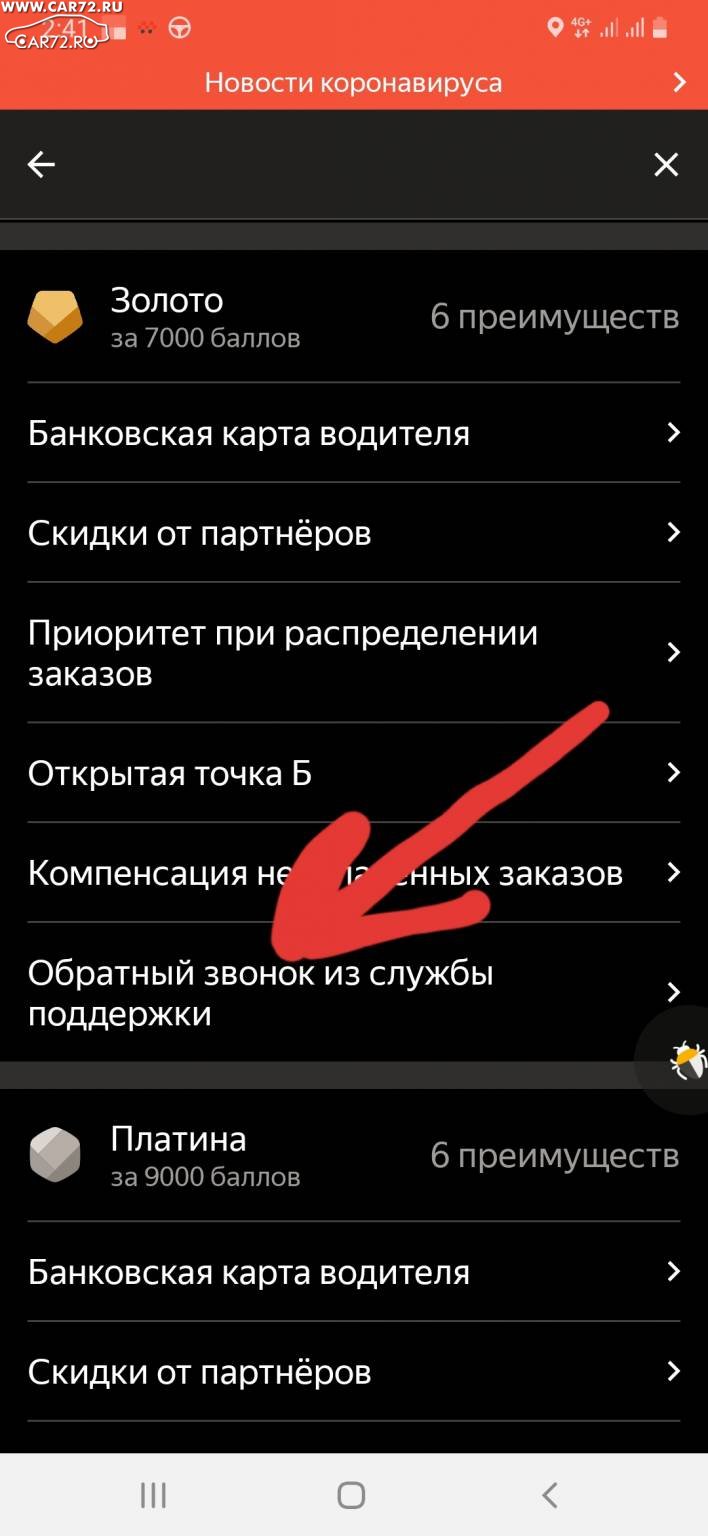Open Скидки от партнёров under Золото
The width and height of the screenshot is (708, 1536).
pos(354,533)
